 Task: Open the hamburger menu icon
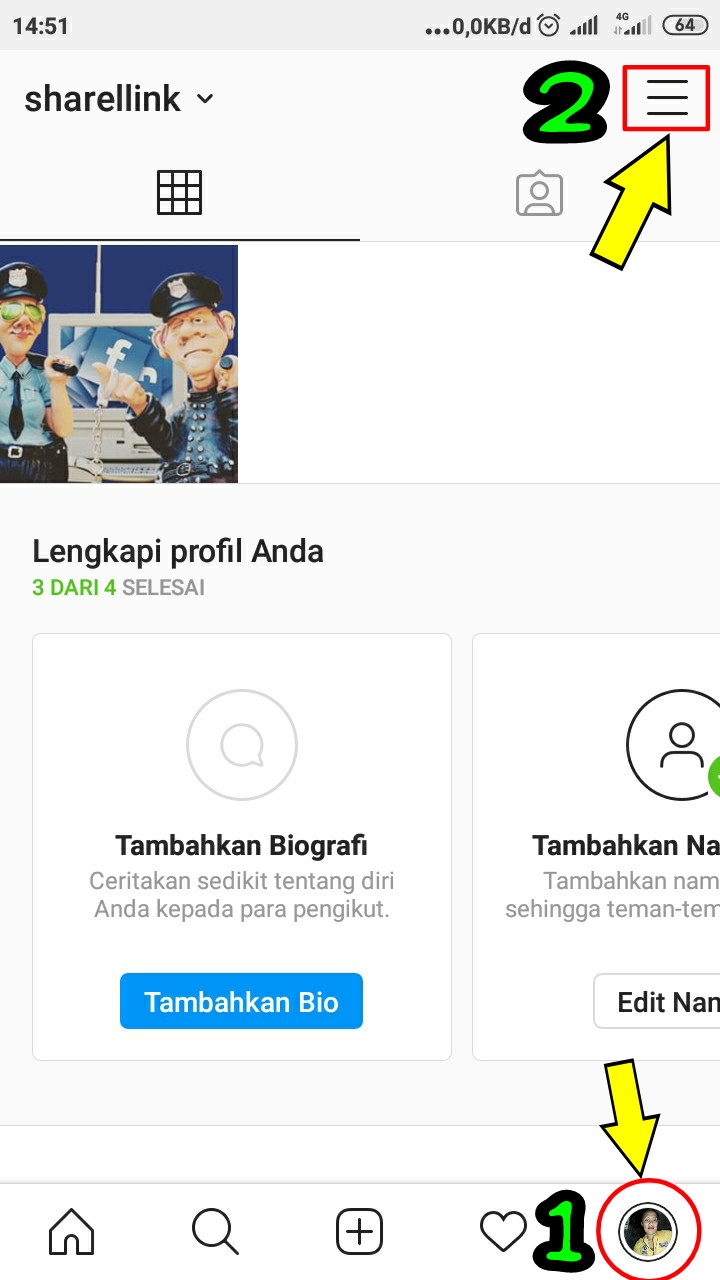tap(665, 97)
